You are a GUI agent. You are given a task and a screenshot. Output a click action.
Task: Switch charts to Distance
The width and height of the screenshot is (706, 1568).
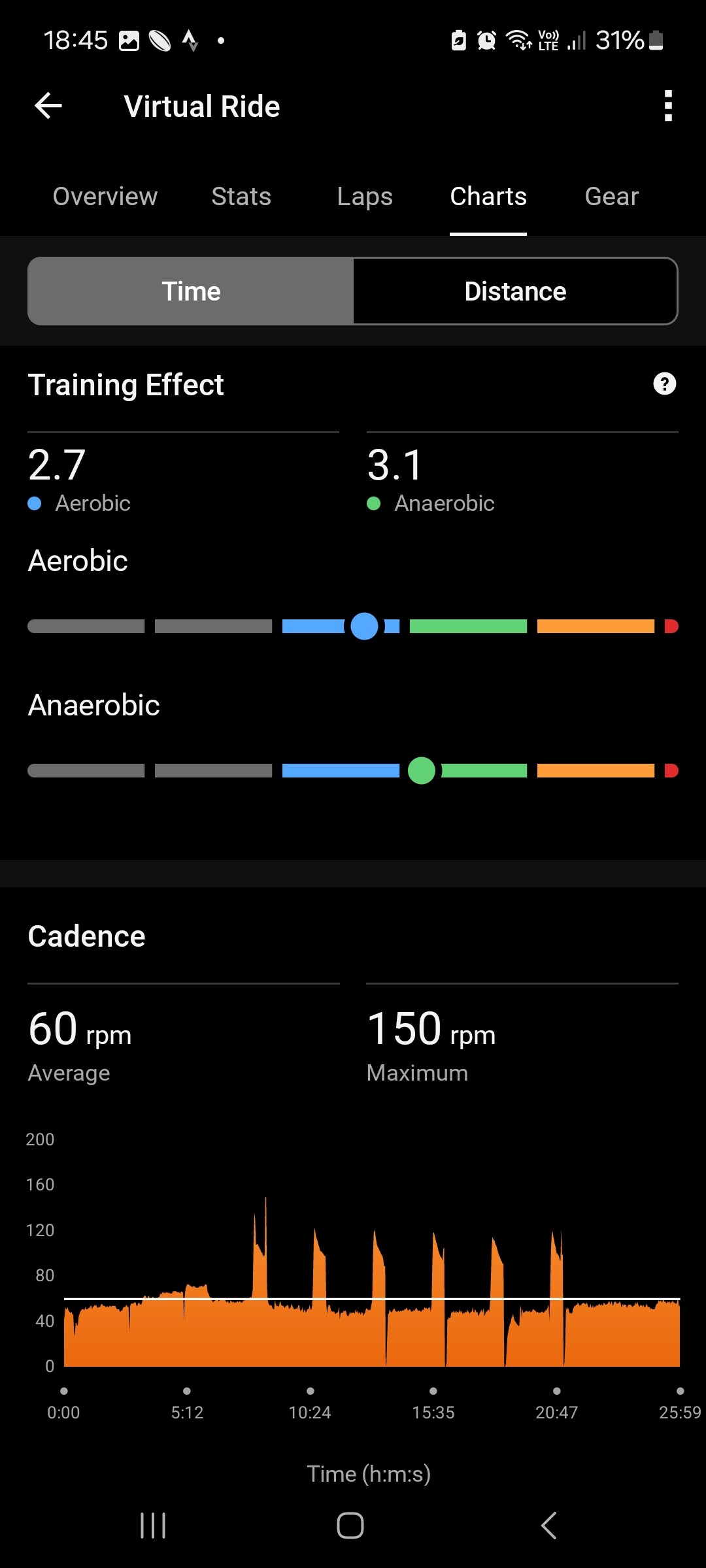tap(515, 291)
